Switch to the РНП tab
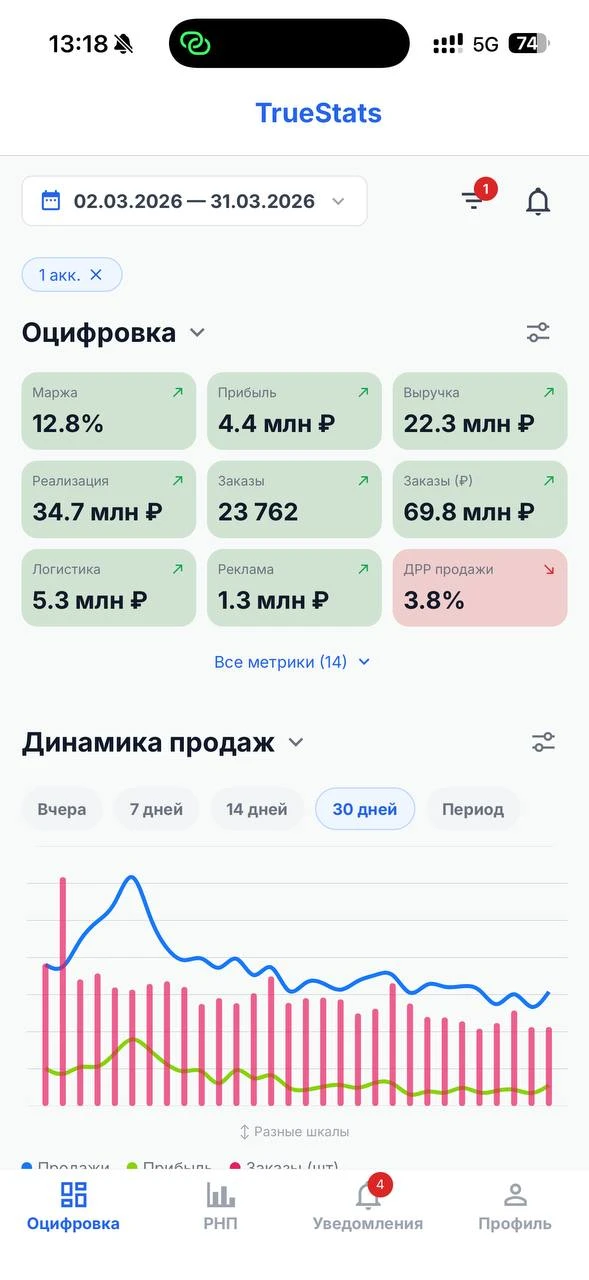This screenshot has height=1280, width=589. point(220,1206)
